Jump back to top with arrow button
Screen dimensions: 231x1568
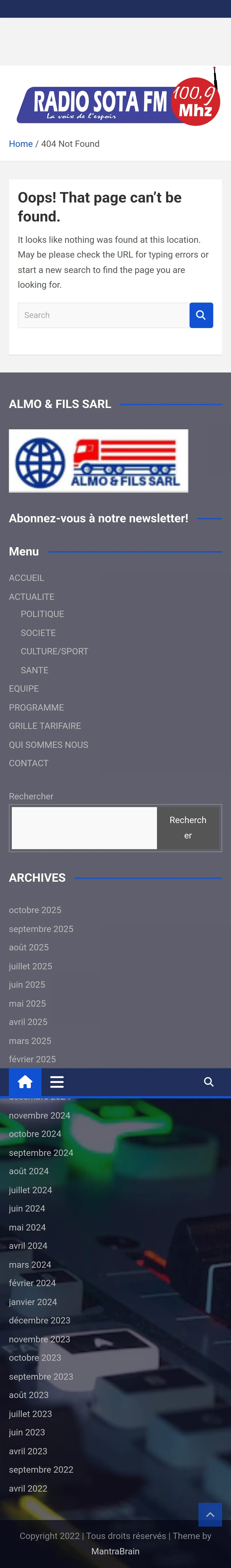210,1515
